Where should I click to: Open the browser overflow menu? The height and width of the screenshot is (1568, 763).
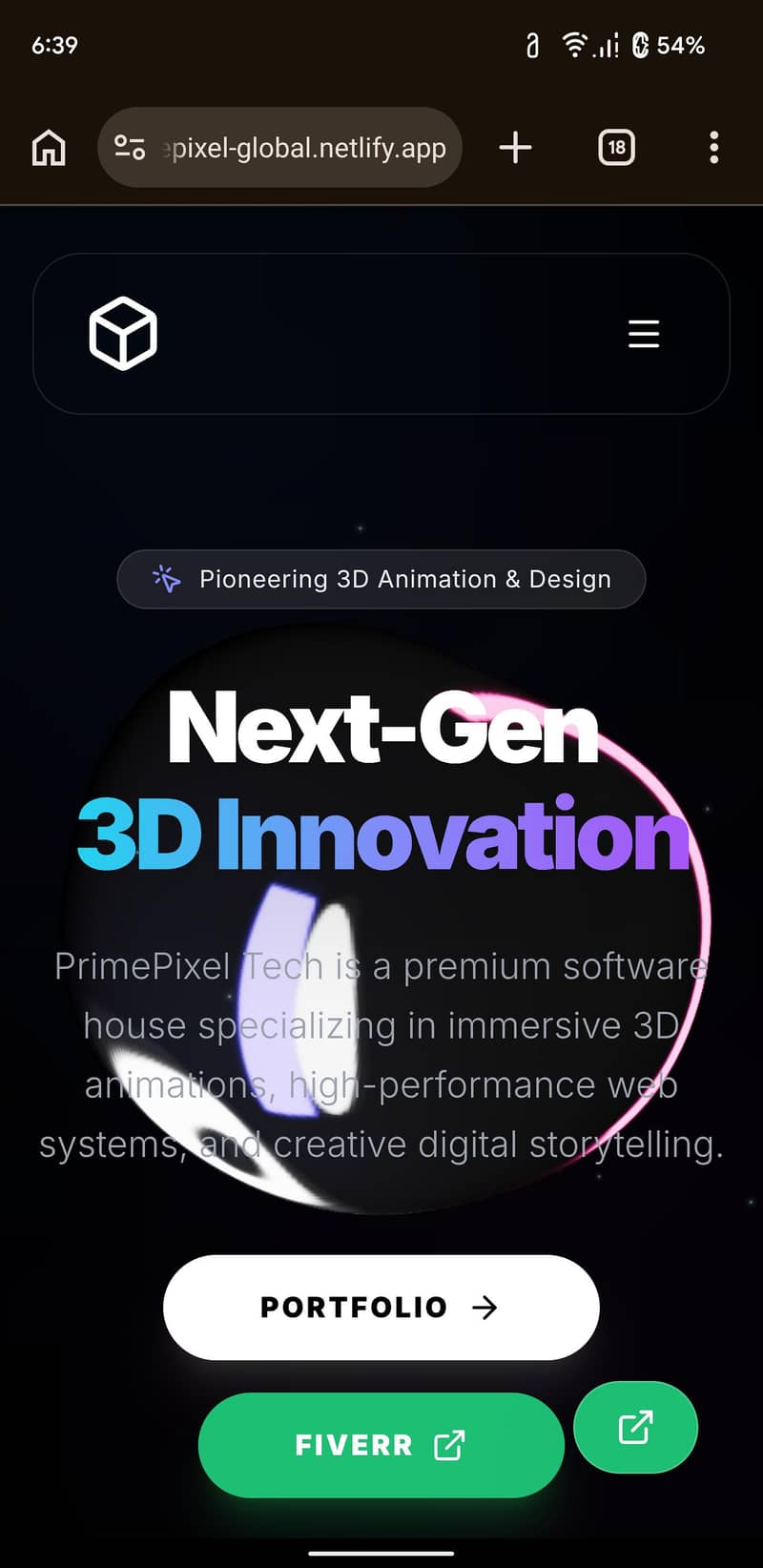(713, 148)
